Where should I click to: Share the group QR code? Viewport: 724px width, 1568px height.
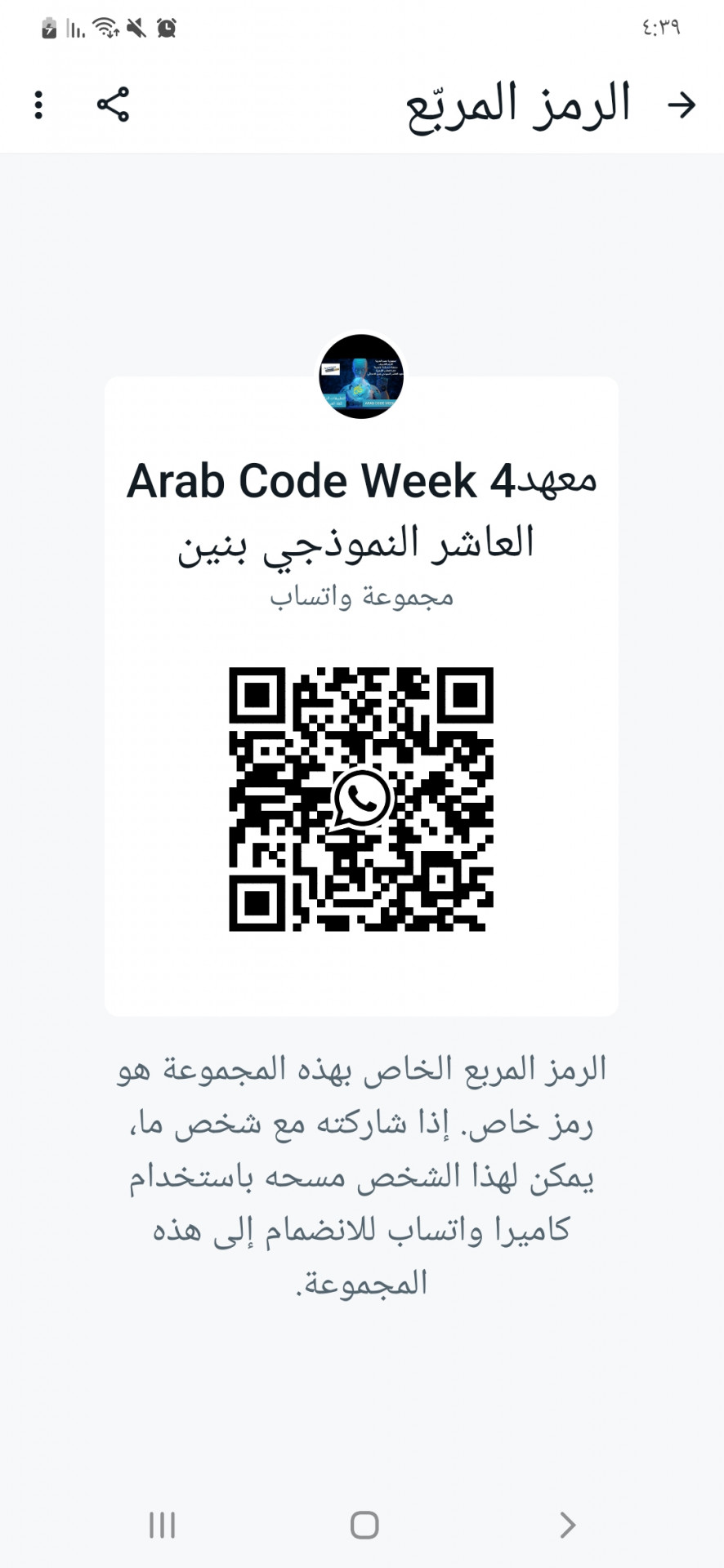[113, 105]
